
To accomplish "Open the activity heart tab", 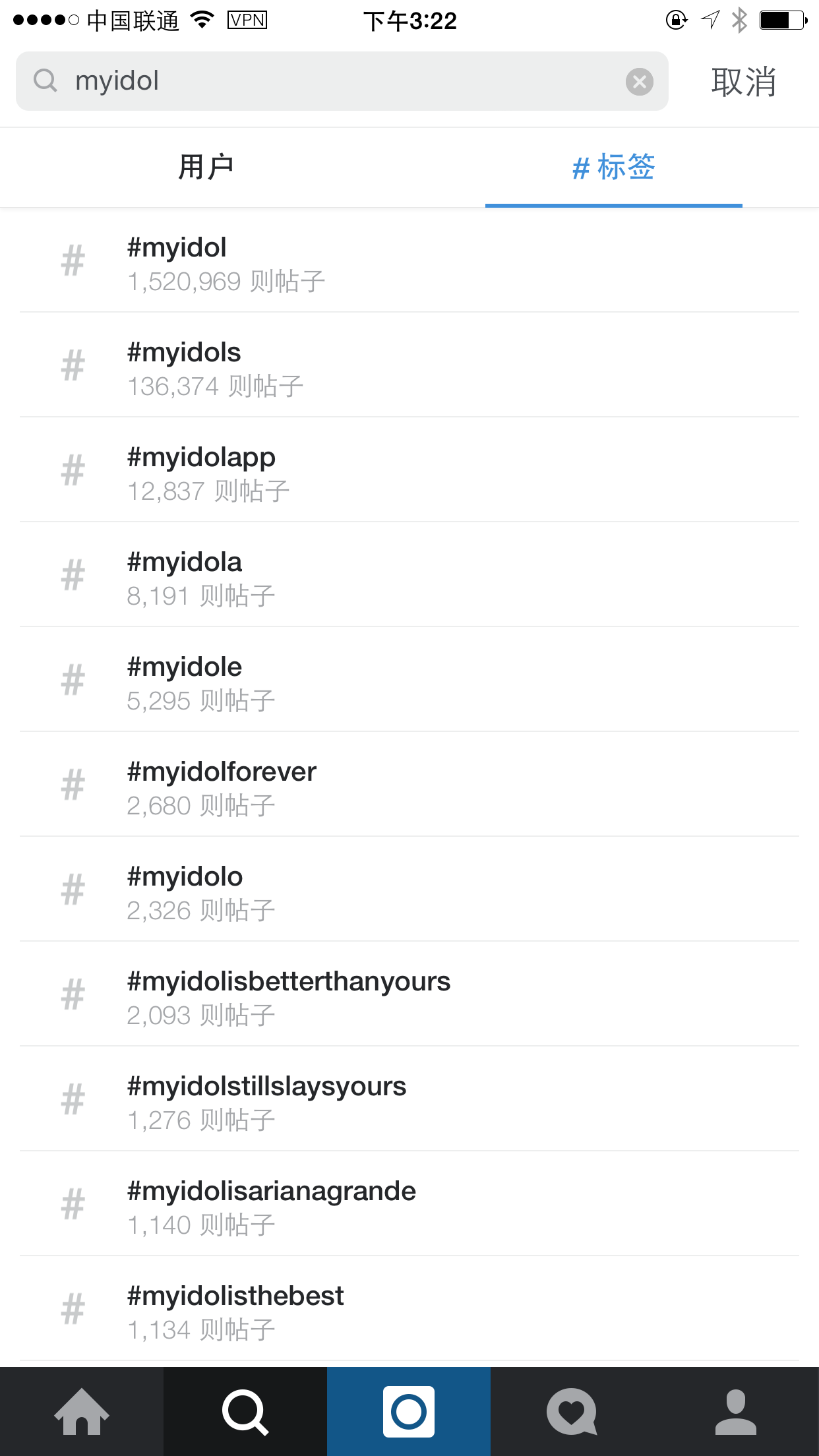I will click(572, 1412).
